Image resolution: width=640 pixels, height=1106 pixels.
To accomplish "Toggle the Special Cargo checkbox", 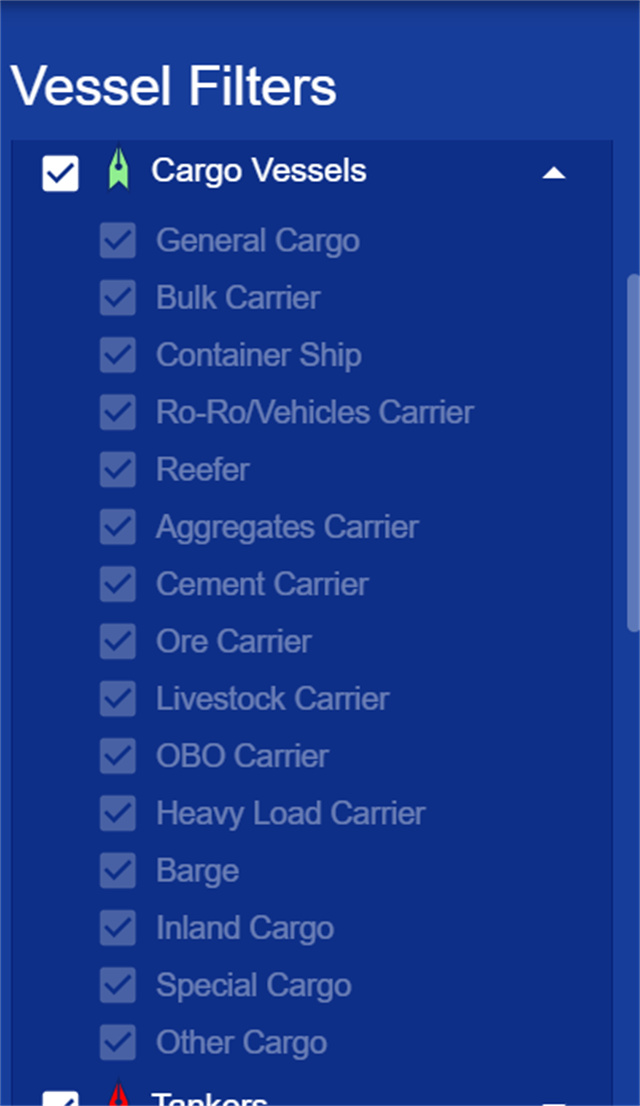I will click(x=118, y=985).
